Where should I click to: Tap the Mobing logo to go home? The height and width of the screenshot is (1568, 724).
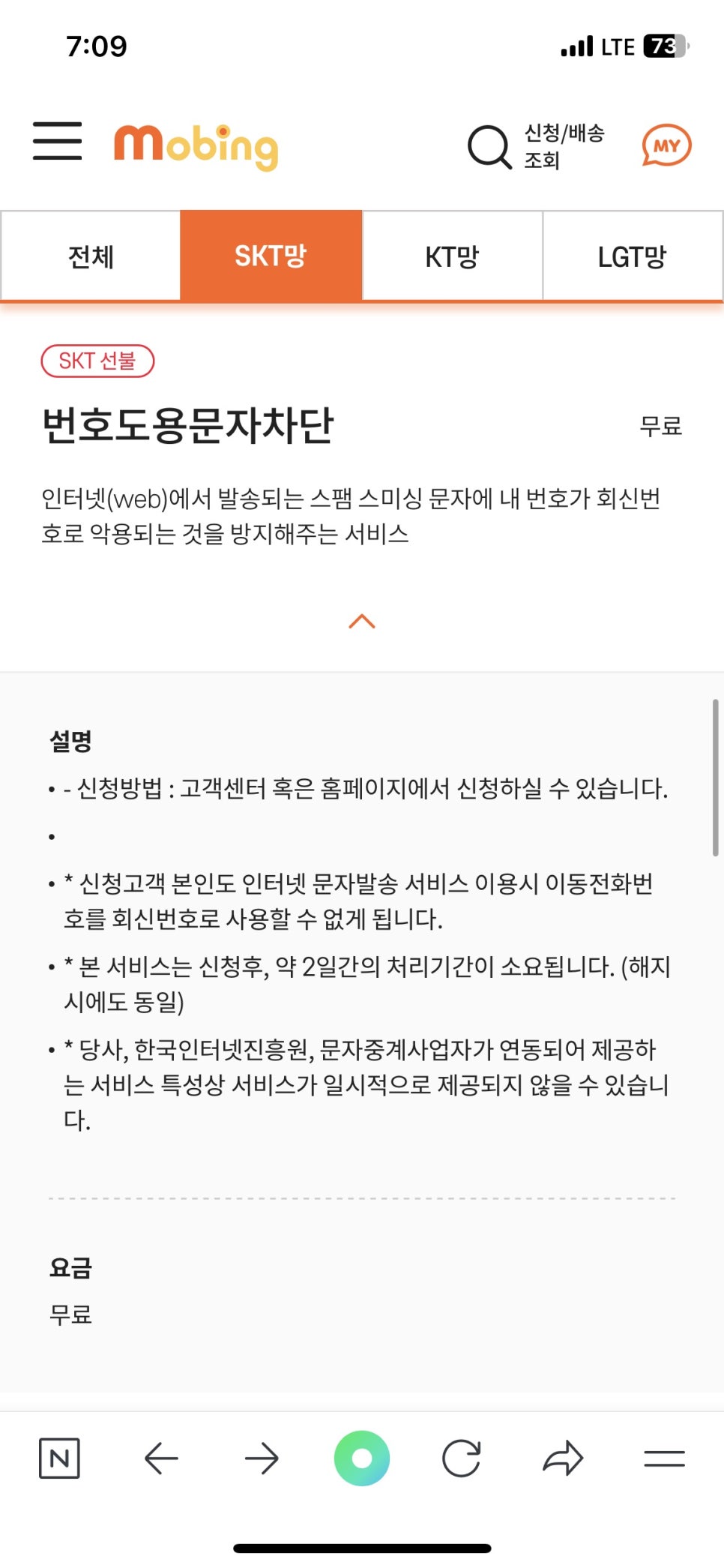tap(196, 146)
